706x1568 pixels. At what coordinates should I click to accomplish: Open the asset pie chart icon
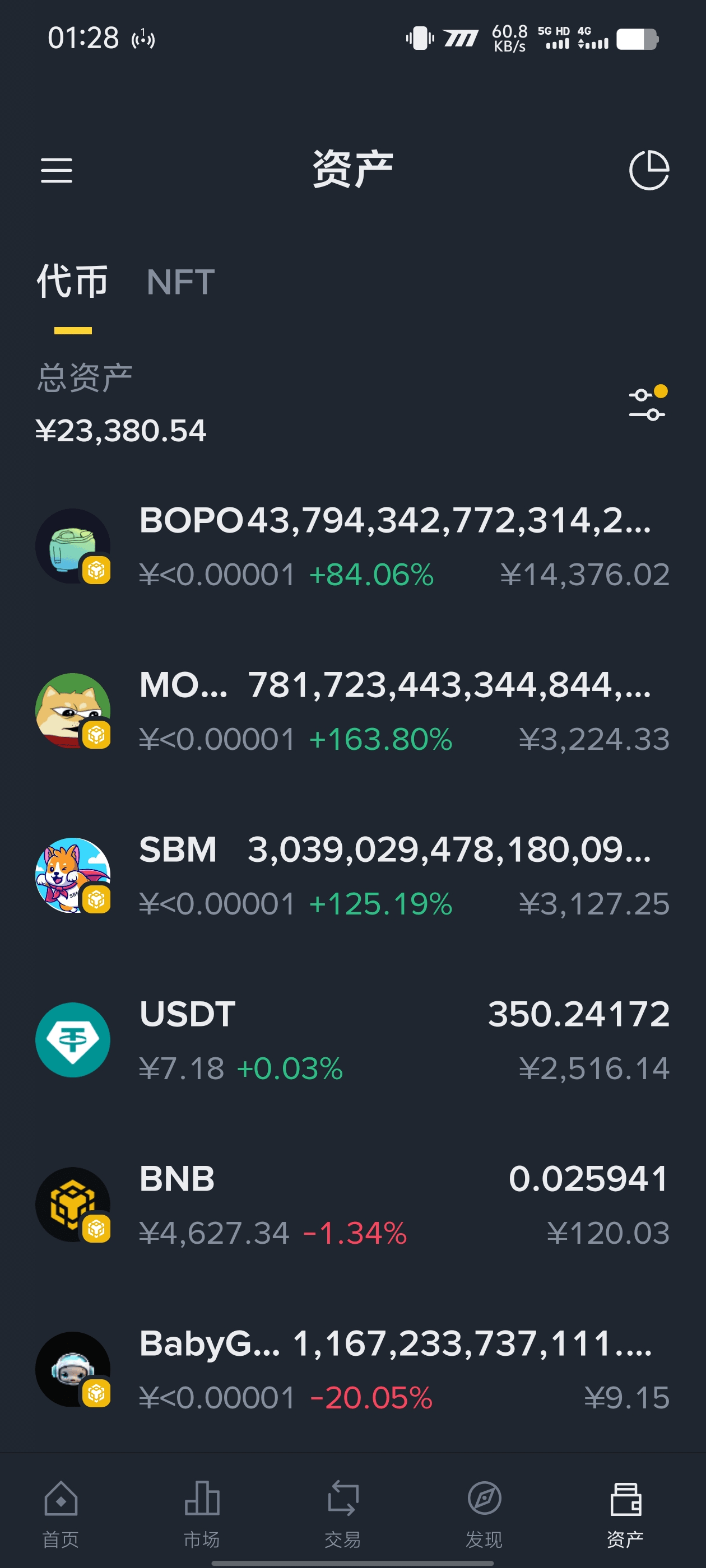tap(649, 170)
